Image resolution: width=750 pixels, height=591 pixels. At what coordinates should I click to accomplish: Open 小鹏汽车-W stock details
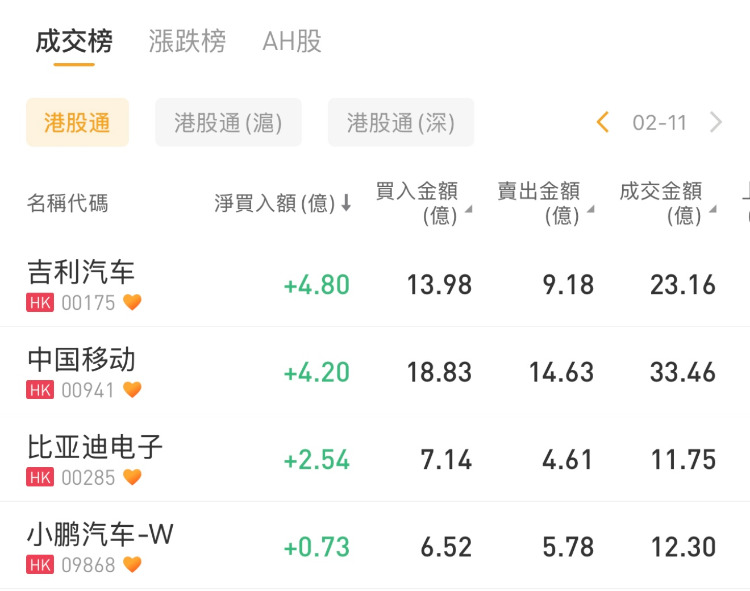[100, 546]
